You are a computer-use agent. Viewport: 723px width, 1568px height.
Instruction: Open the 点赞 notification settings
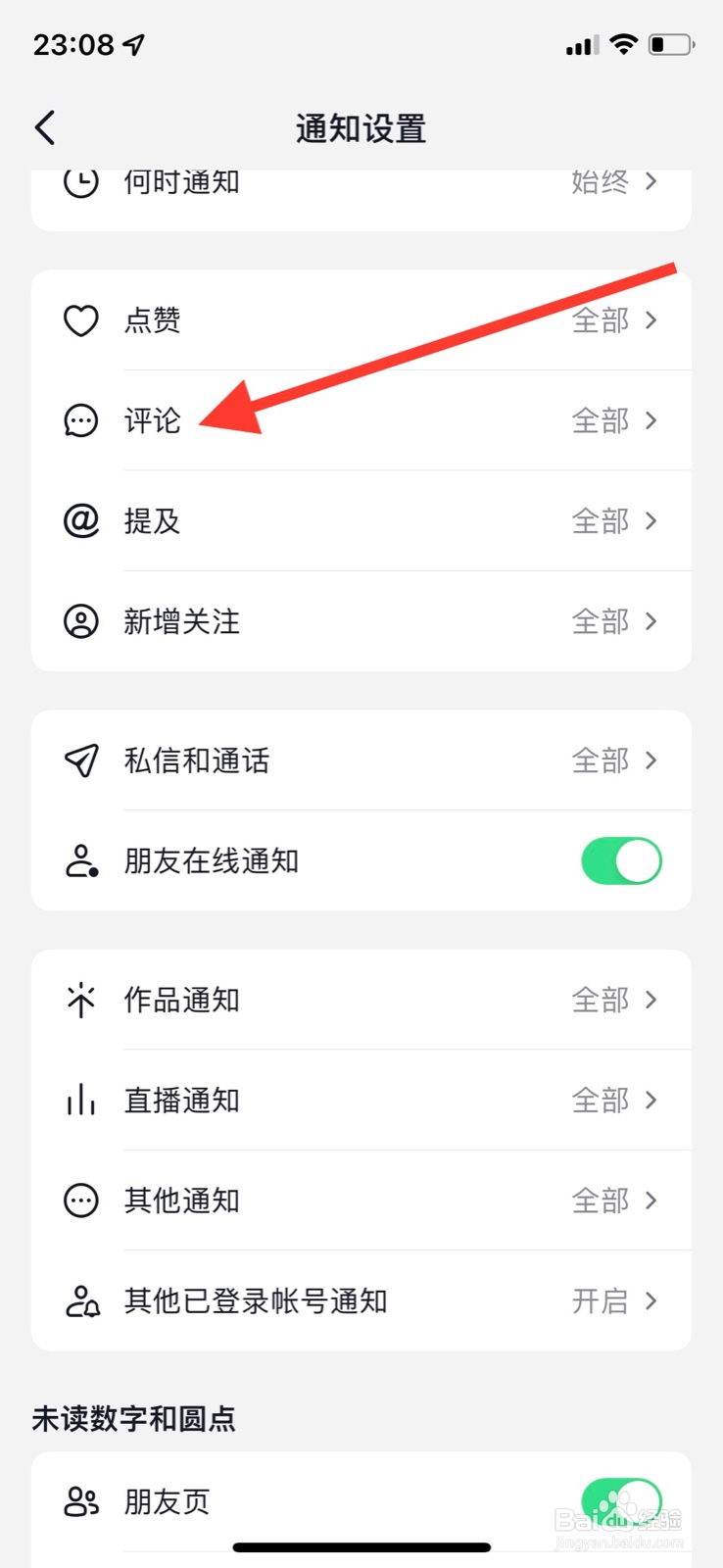[361, 320]
